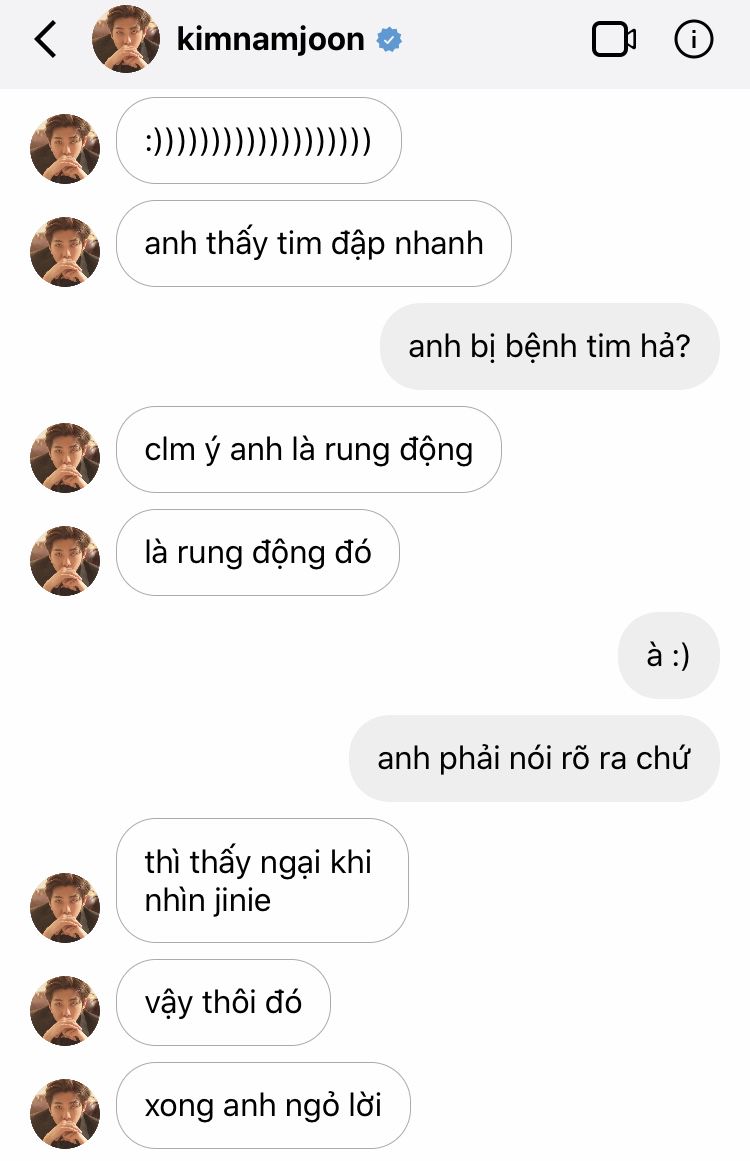Screen dimensions: 750x1161
Task: Open kimnamjoon's profile from the header name
Action: click(x=270, y=40)
